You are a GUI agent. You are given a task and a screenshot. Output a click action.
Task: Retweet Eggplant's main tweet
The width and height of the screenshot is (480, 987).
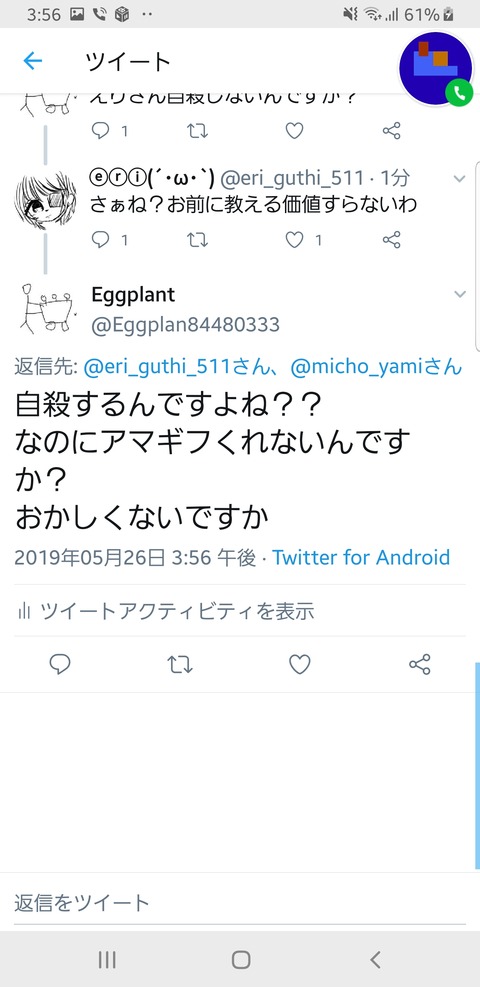tap(180, 664)
